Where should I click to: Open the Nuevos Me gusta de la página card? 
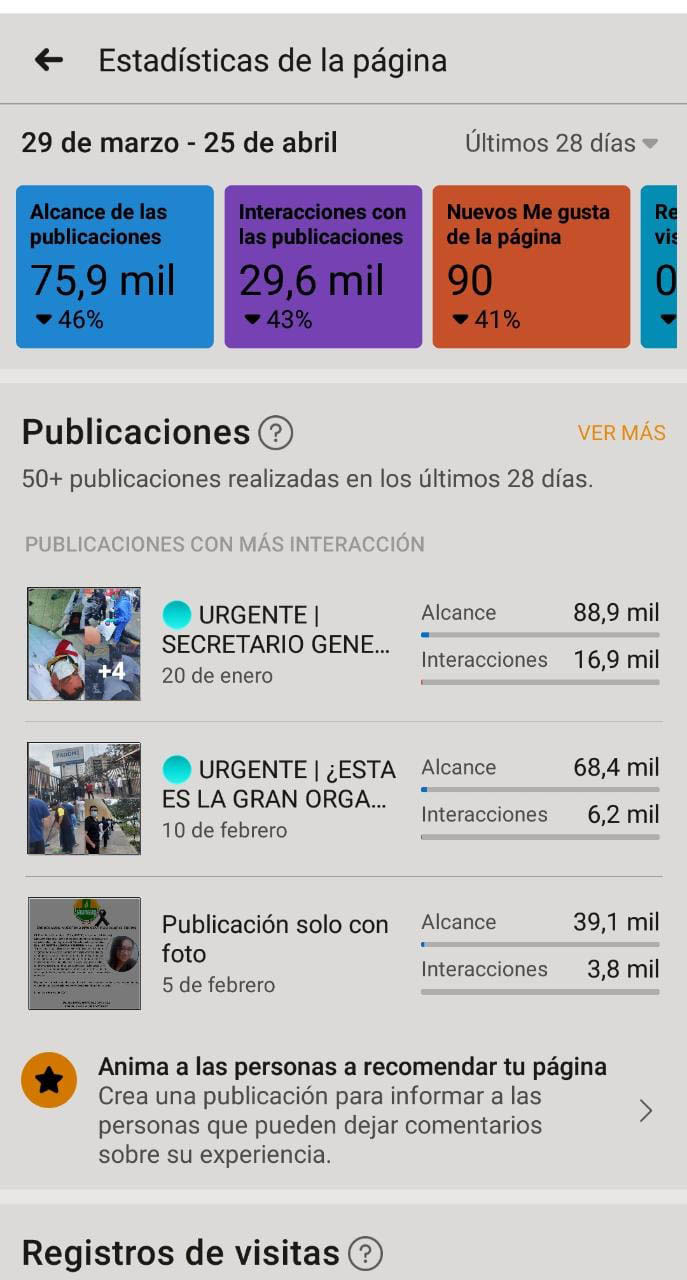pos(531,266)
